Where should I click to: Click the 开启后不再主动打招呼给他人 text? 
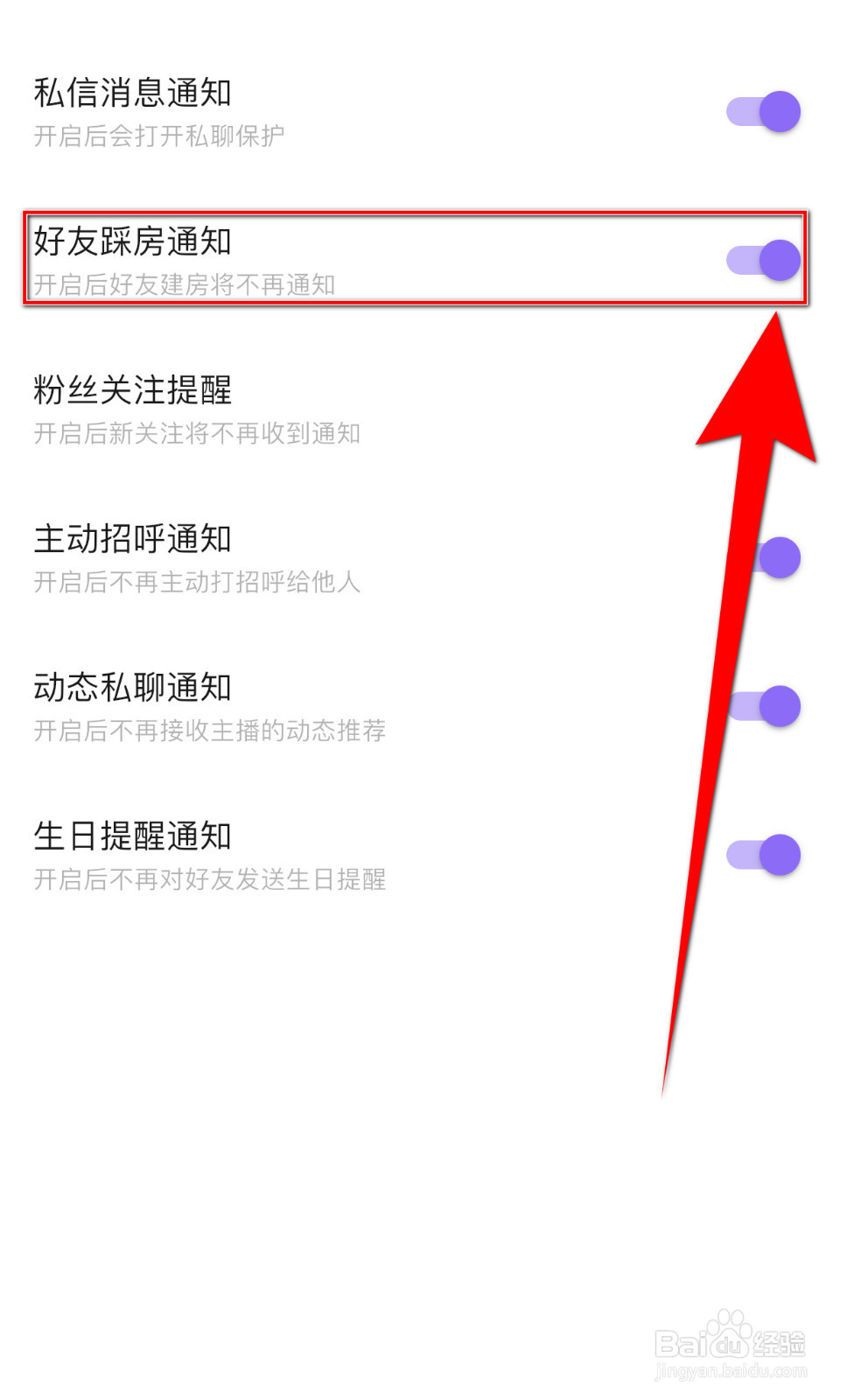point(197,583)
